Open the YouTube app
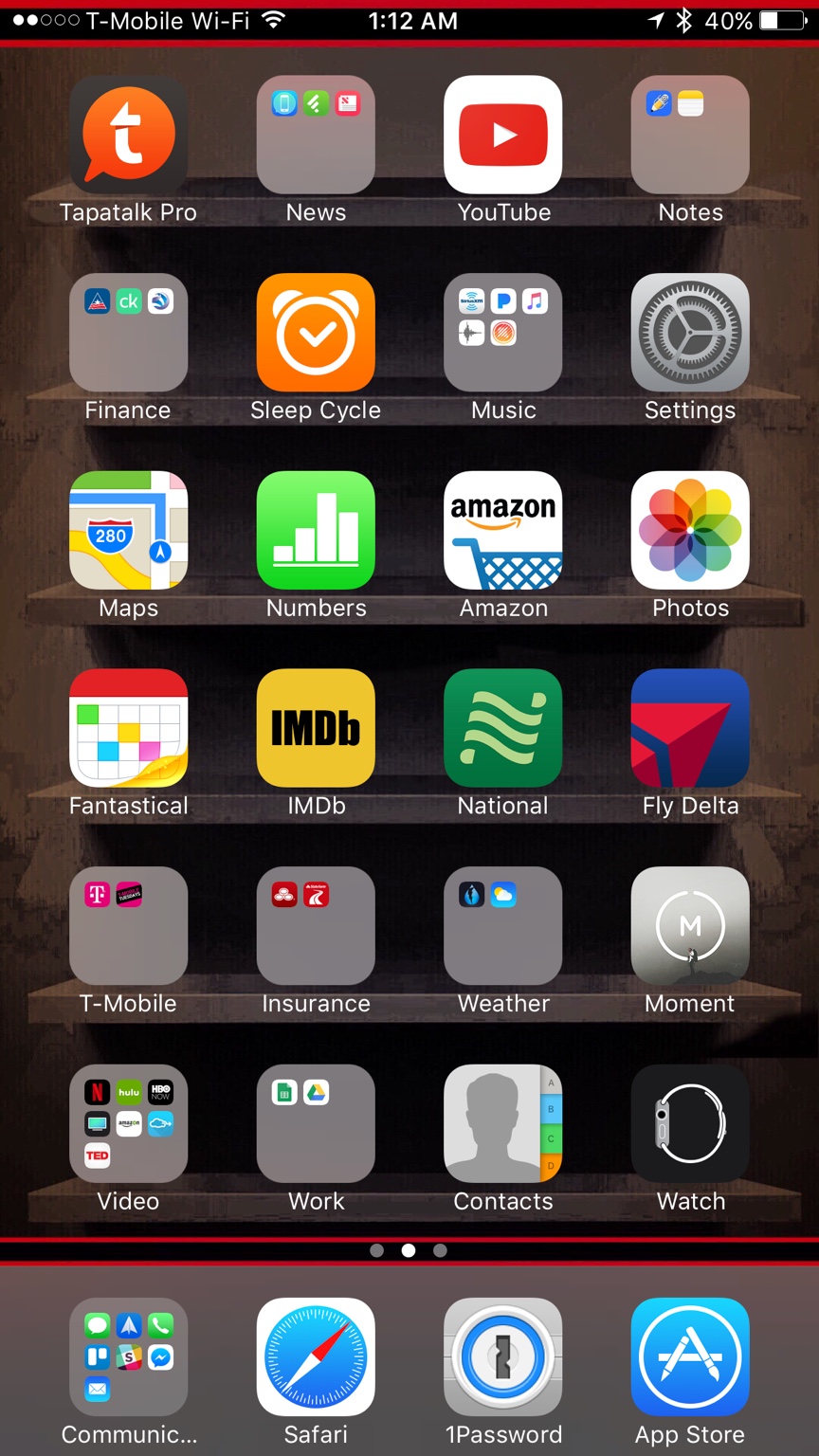The image size is (819, 1456). (x=503, y=135)
